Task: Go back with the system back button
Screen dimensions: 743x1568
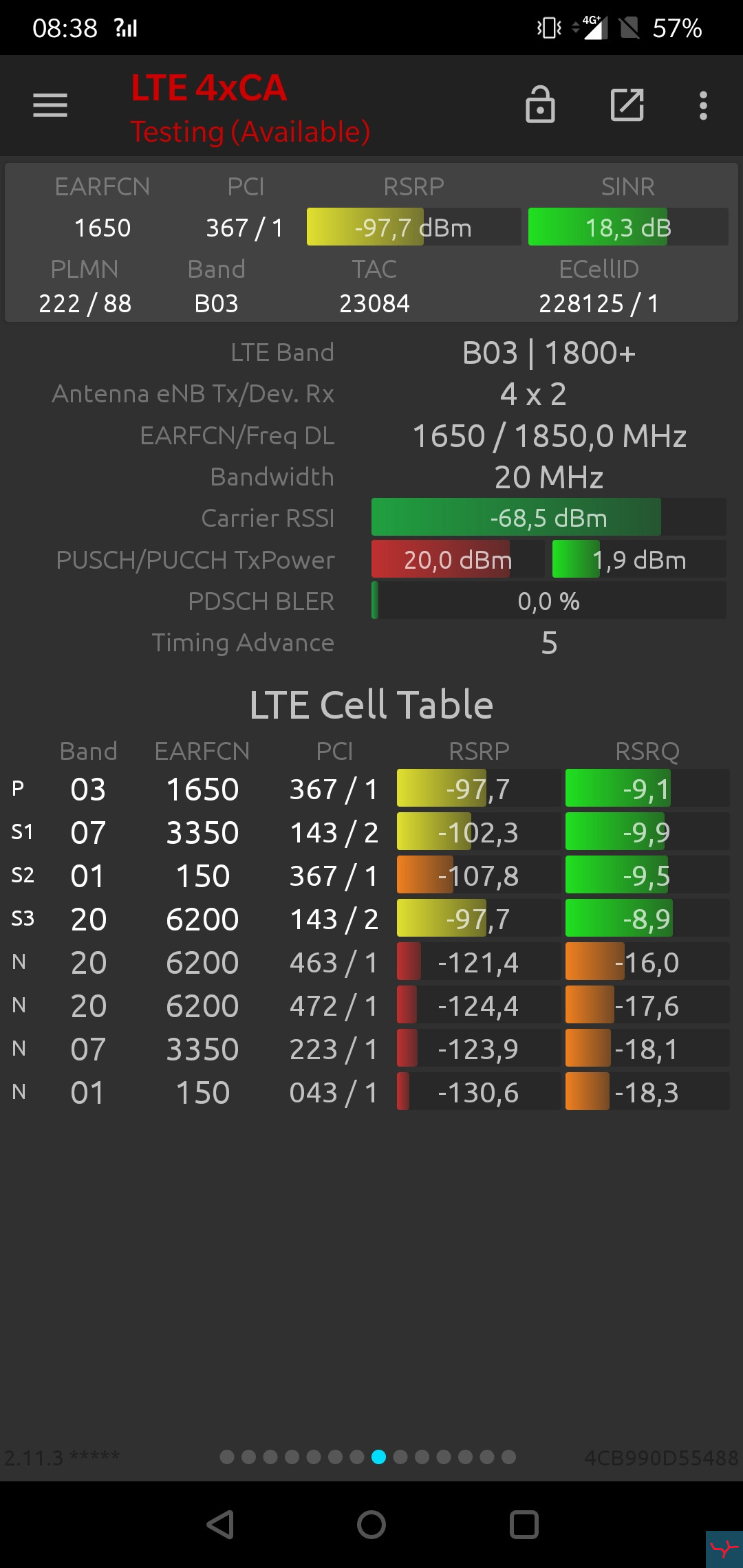Action: click(221, 1525)
